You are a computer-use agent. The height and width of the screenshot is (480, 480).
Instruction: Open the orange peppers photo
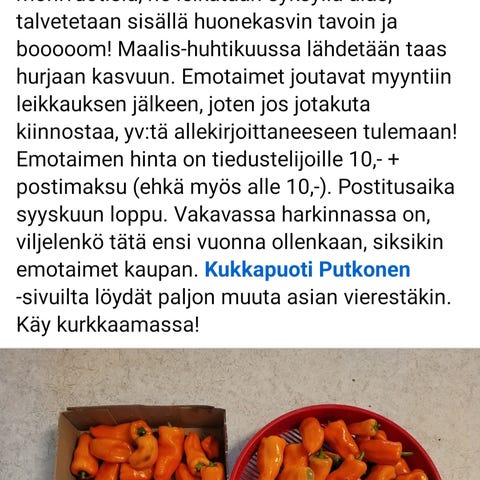tap(240, 414)
